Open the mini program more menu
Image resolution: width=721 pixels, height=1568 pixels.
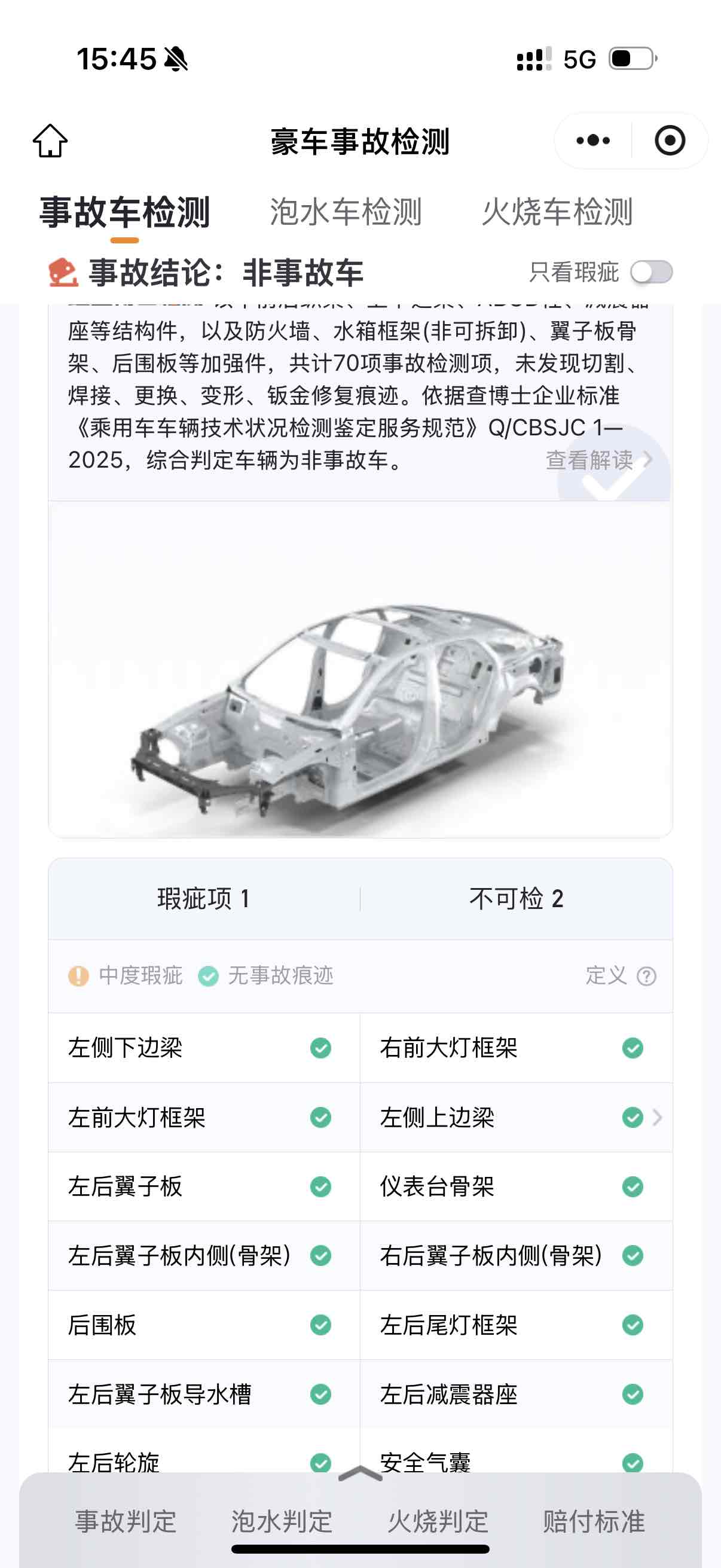pos(592,141)
